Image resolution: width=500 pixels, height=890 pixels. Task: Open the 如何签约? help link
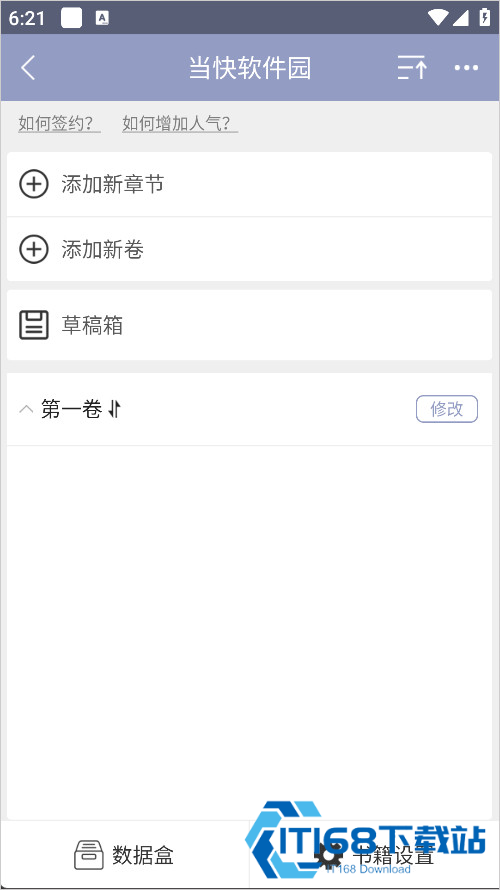tap(59, 123)
